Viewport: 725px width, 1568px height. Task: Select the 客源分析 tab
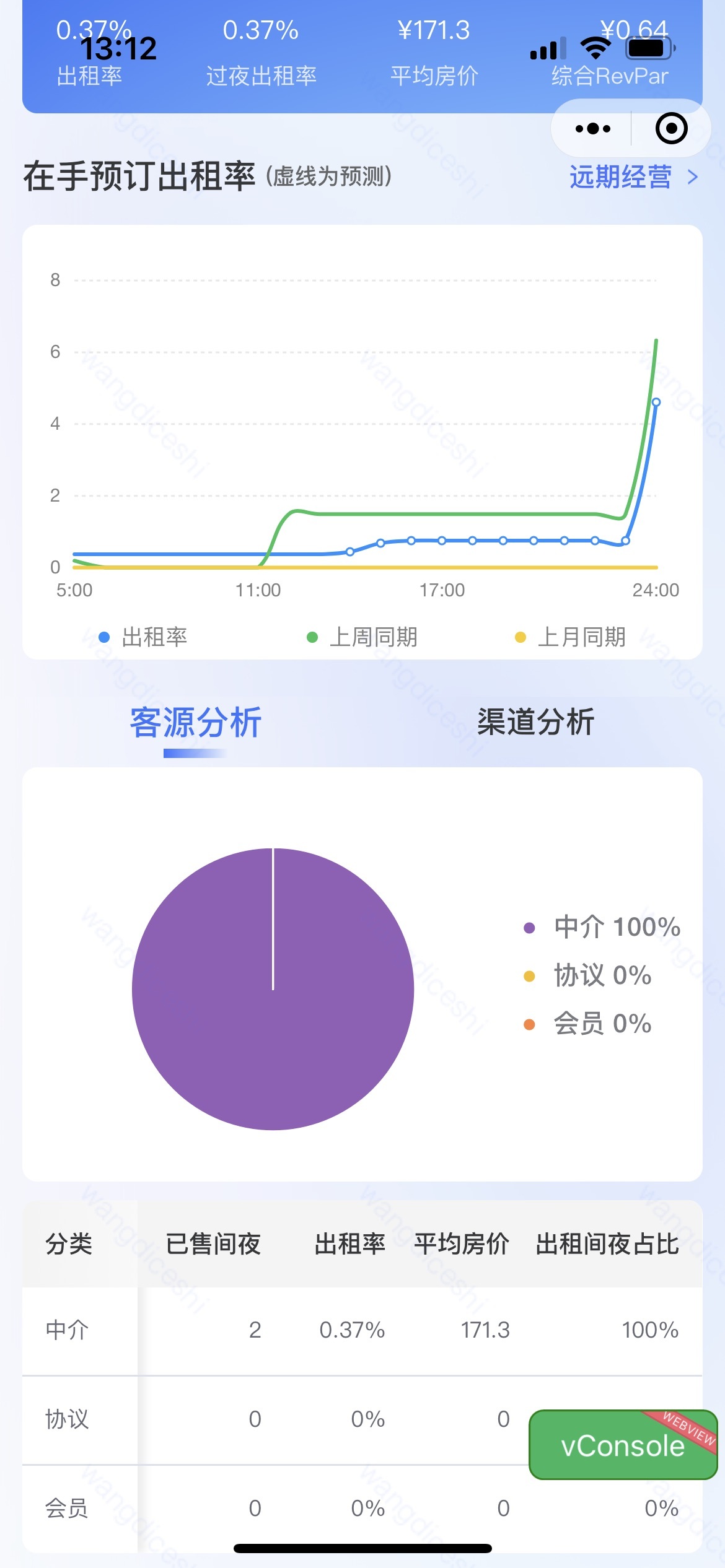pyautogui.click(x=195, y=722)
